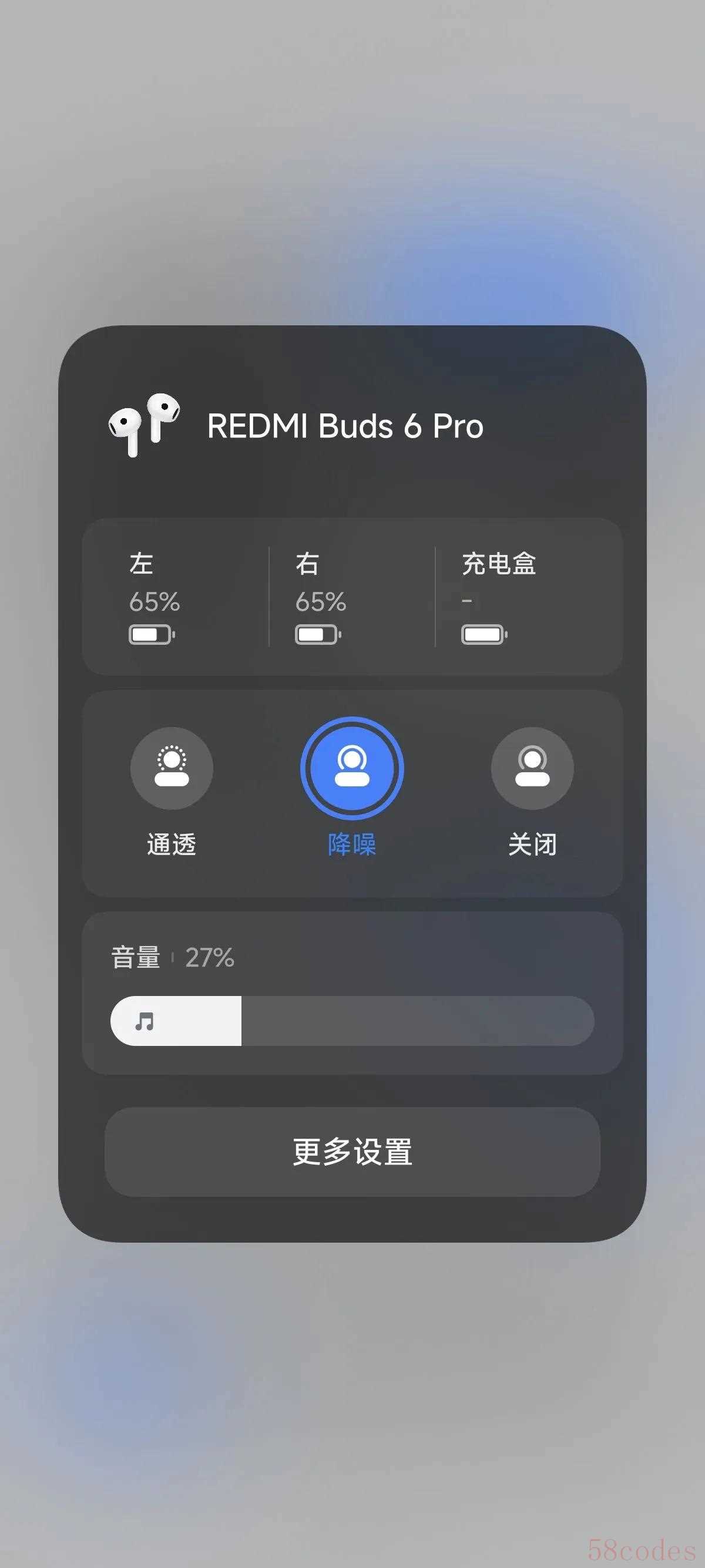Turn off noise control with 关闭

click(x=532, y=768)
